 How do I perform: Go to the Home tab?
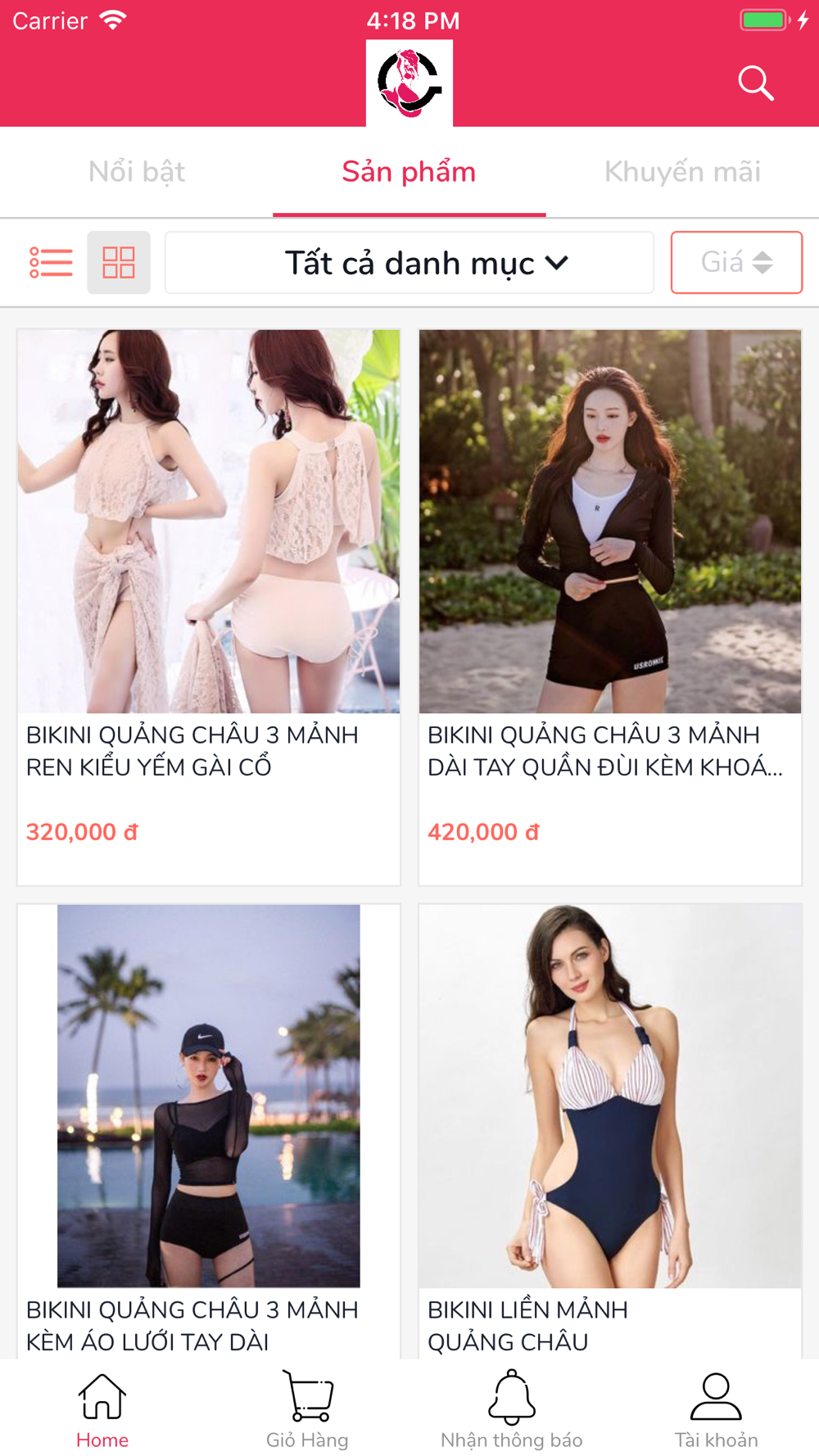click(x=102, y=1410)
